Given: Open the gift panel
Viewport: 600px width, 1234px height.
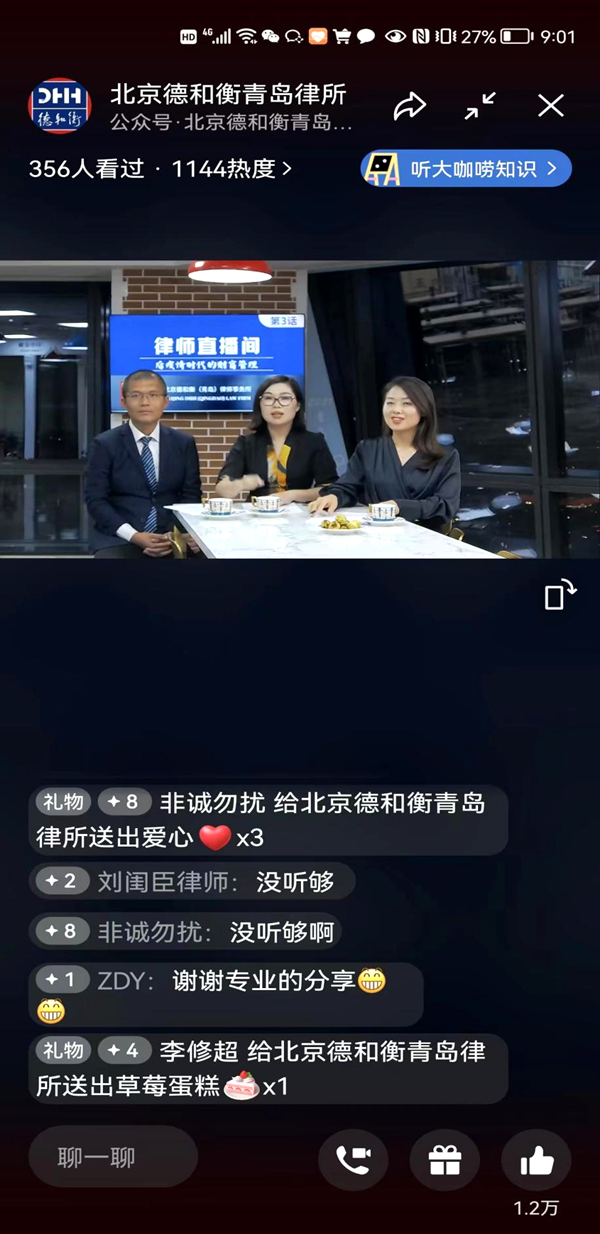Looking at the screenshot, I should [x=445, y=1160].
